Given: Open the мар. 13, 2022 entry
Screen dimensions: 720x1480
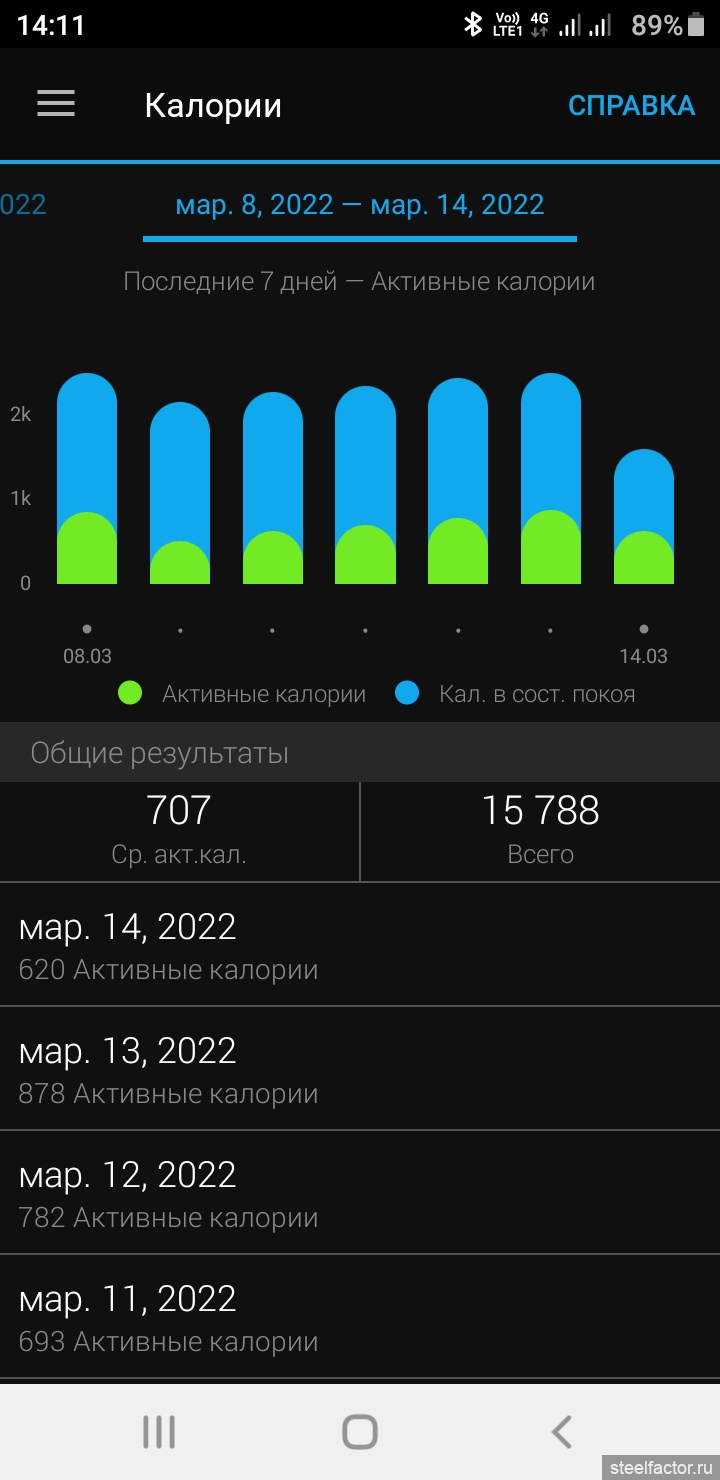Looking at the screenshot, I should coord(360,1069).
